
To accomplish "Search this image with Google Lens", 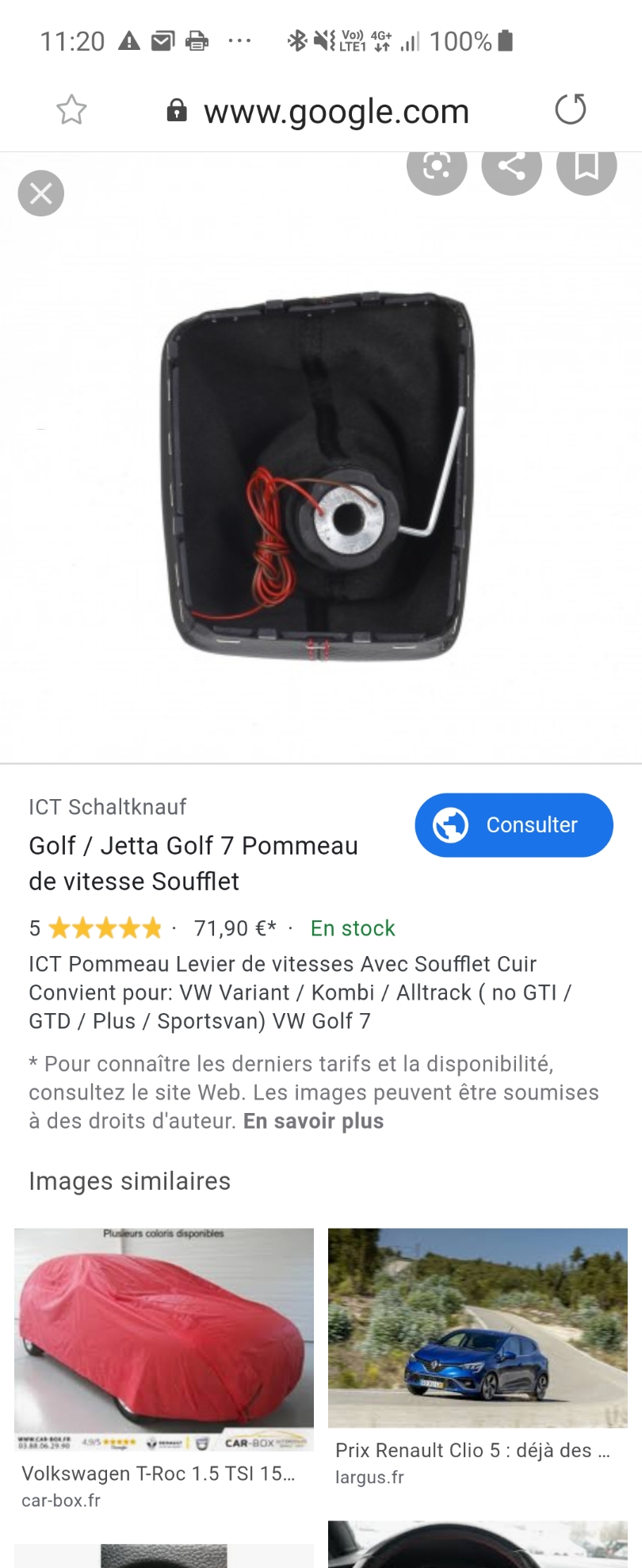I will tap(437, 166).
